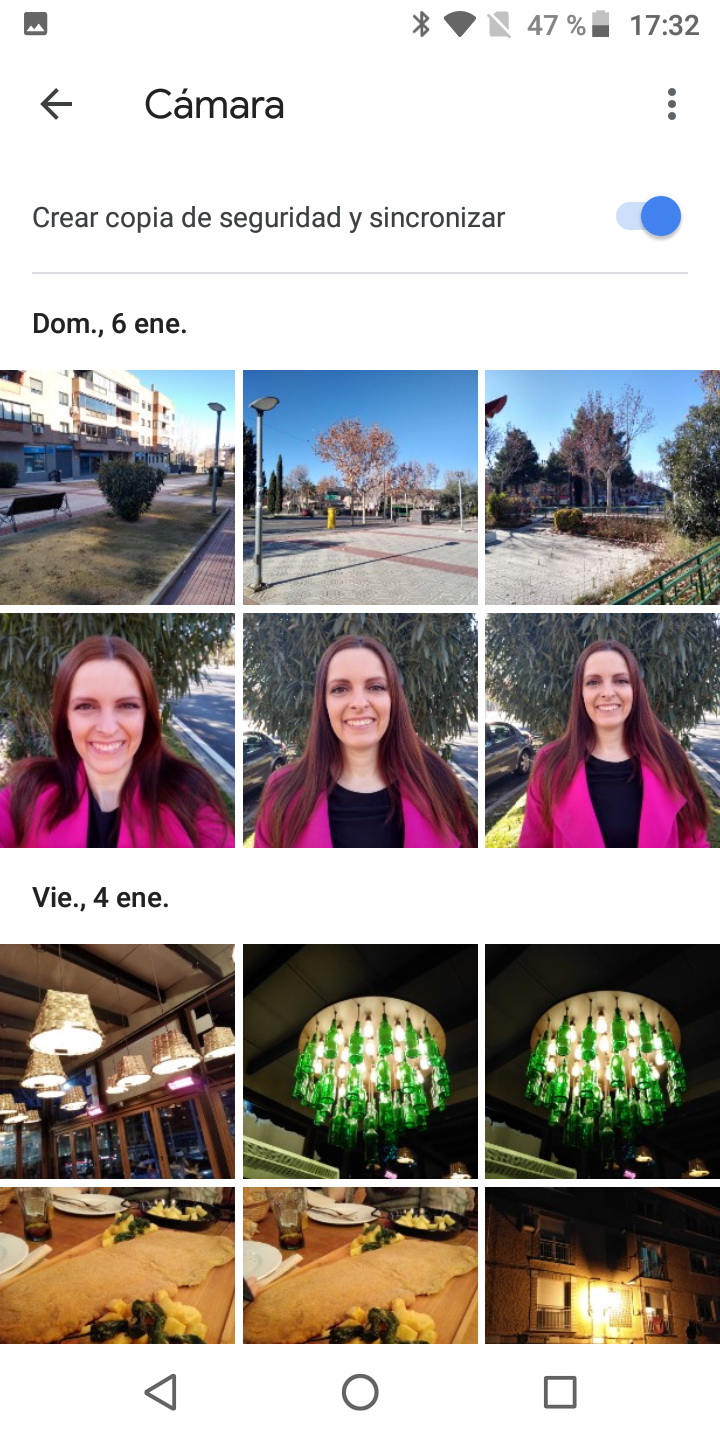Disable Crear copia de seguridad y sincronizar
Viewport: 720px width, 1440px height.
[649, 217]
